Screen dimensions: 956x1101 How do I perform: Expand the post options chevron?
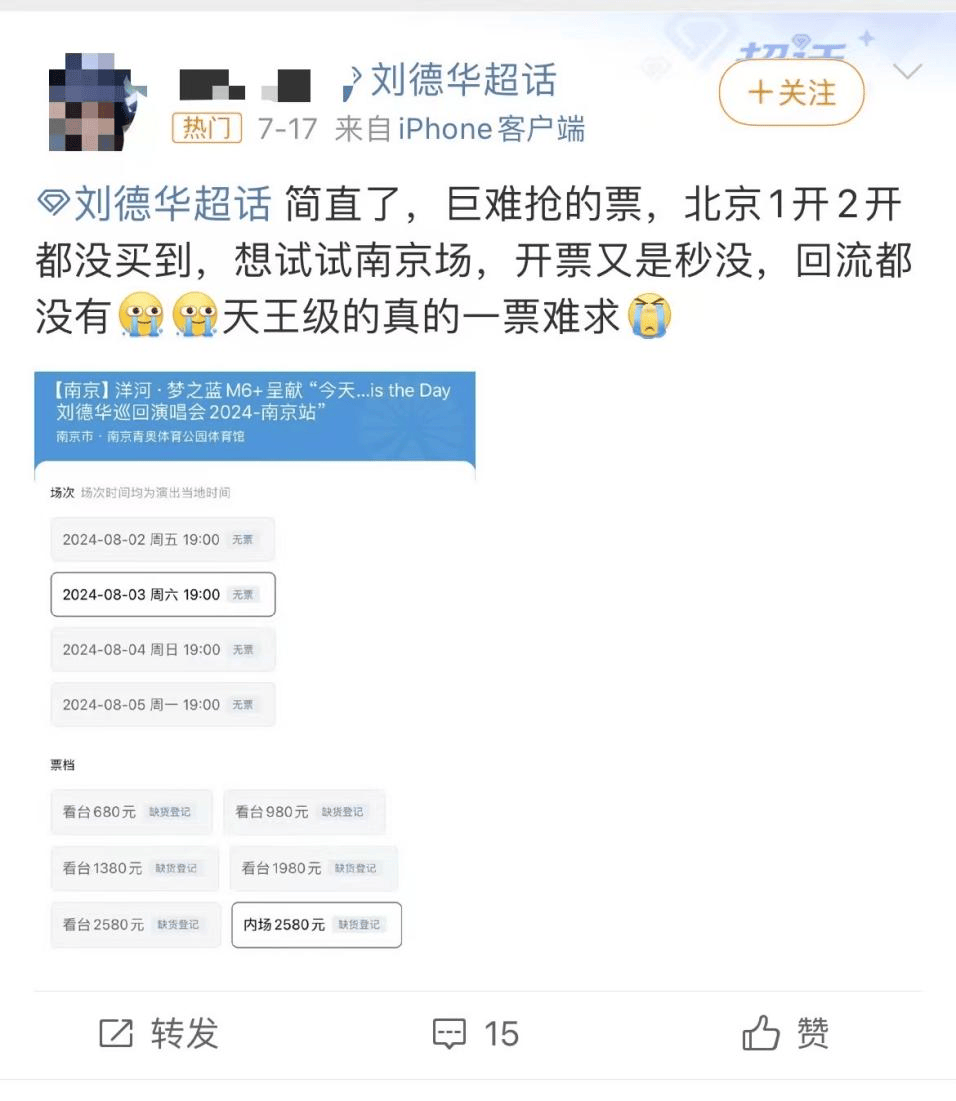(907, 71)
